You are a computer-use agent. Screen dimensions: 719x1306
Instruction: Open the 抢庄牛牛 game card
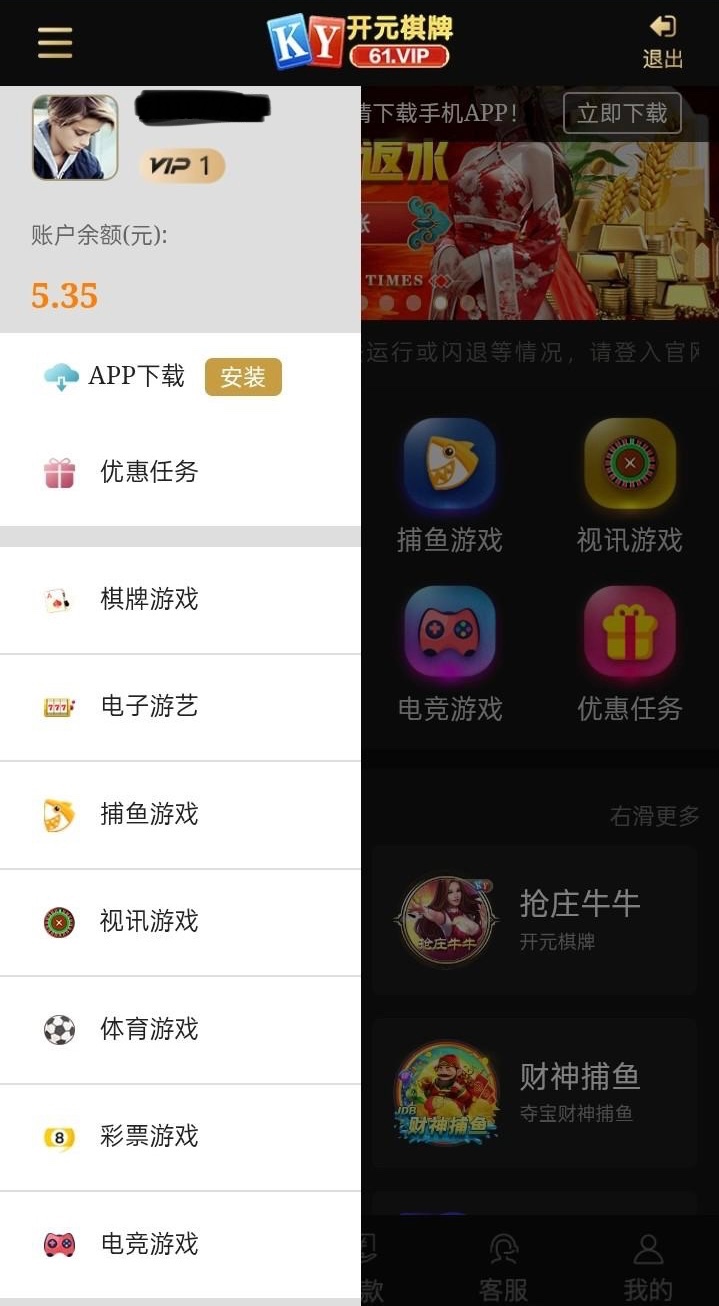coord(535,920)
